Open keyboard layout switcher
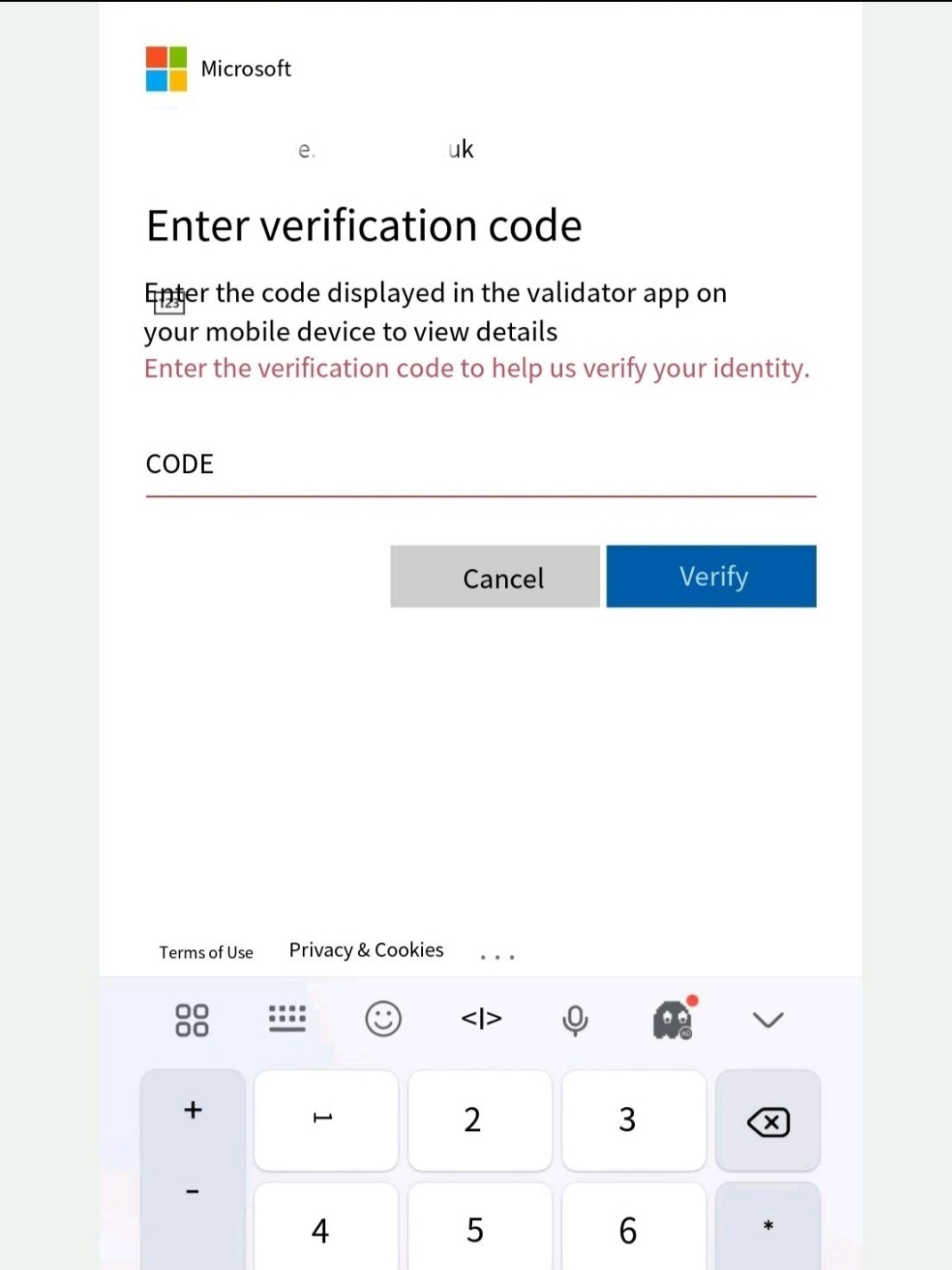This screenshot has width=952, height=1270. click(x=287, y=1019)
